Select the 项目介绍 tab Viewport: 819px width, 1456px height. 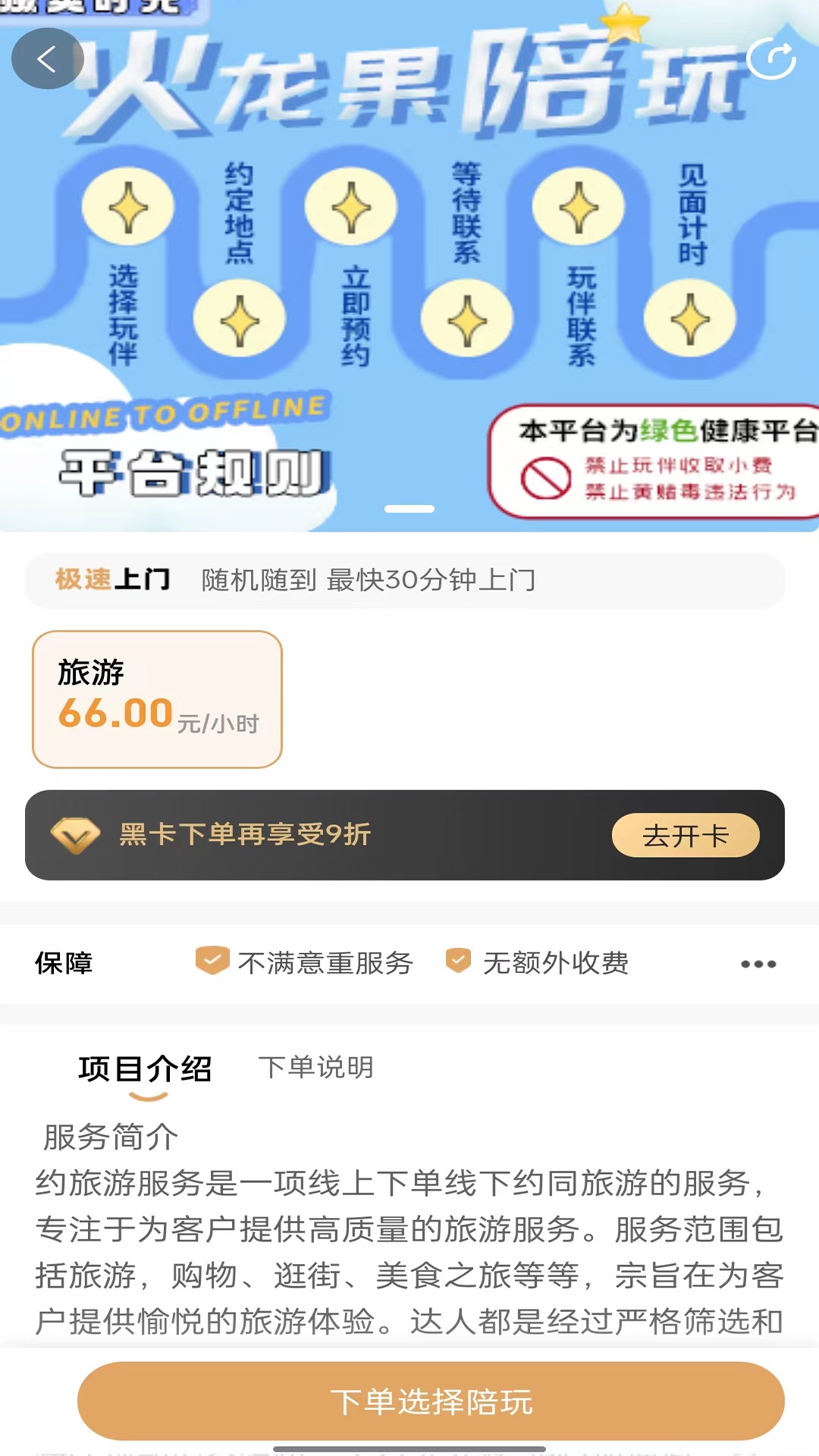tap(144, 1068)
